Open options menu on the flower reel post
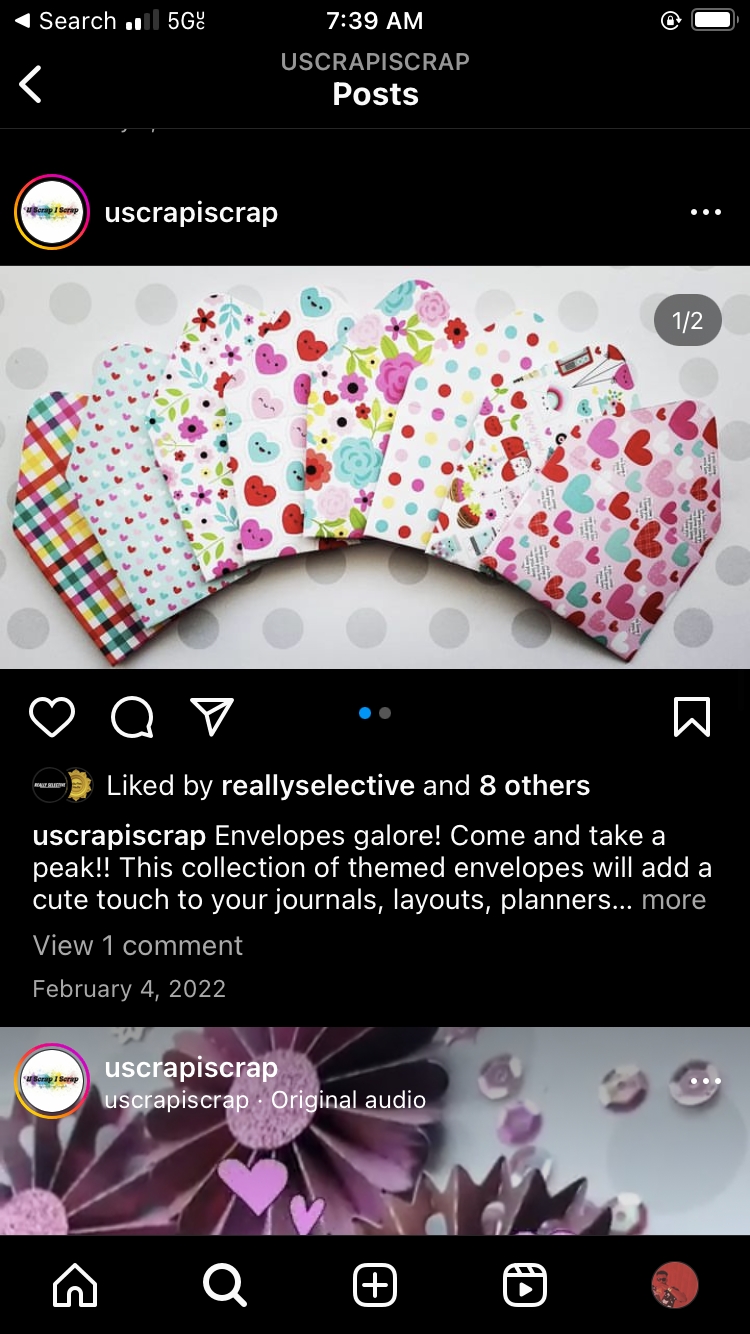750x1334 pixels. click(705, 1081)
